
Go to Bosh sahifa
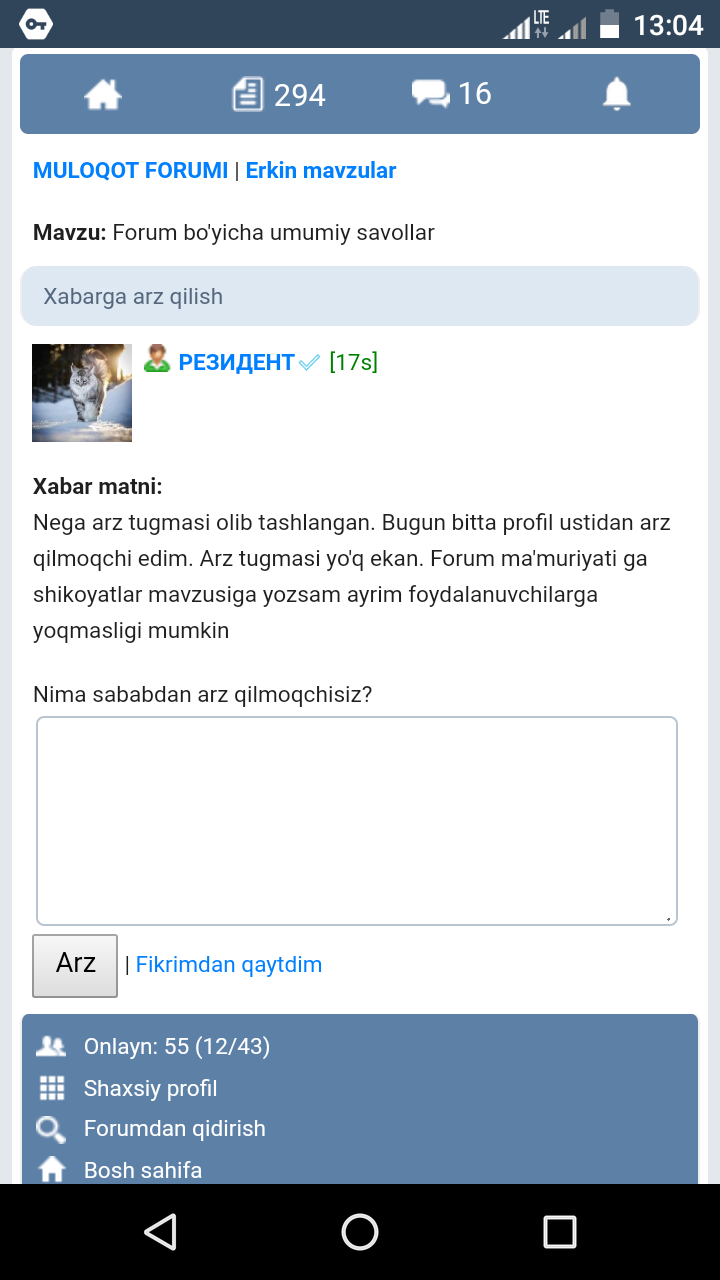pos(143,1170)
